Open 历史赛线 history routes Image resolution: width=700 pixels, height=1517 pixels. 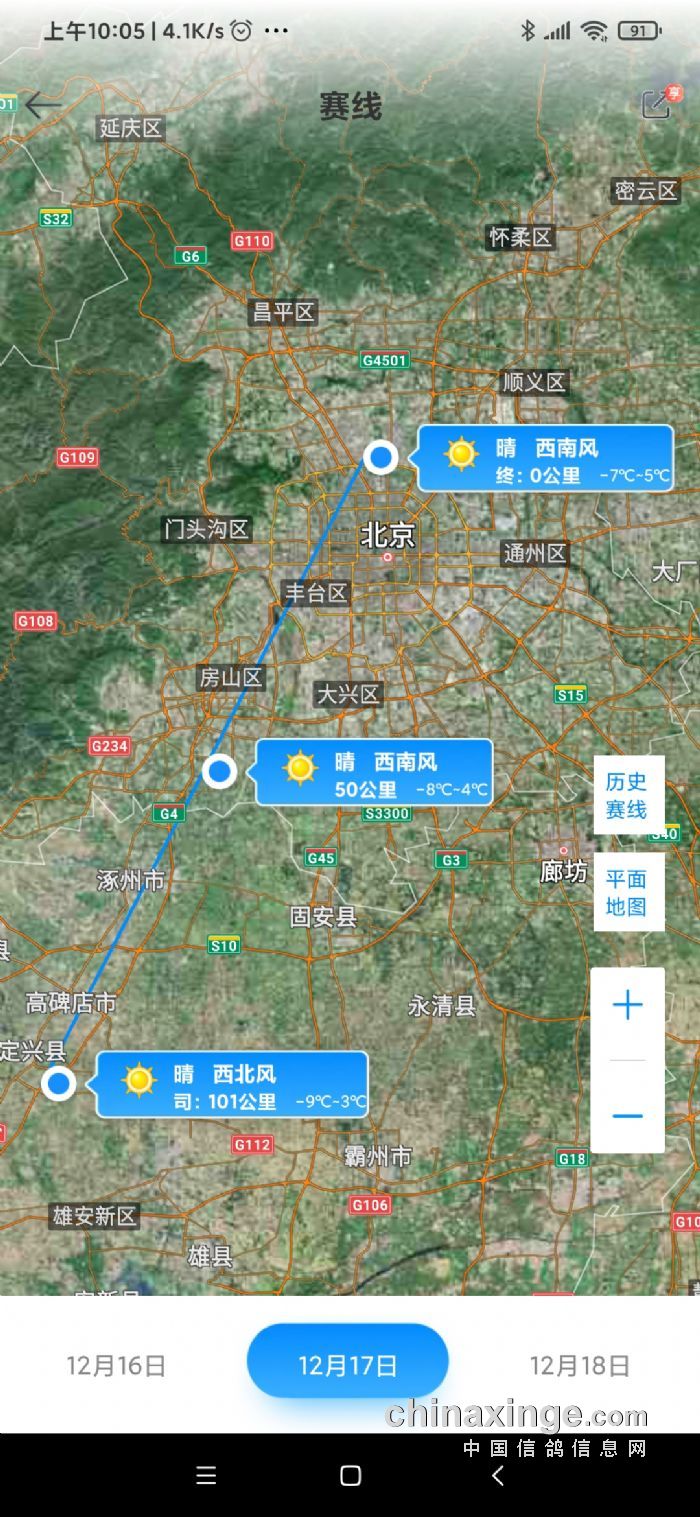point(627,796)
